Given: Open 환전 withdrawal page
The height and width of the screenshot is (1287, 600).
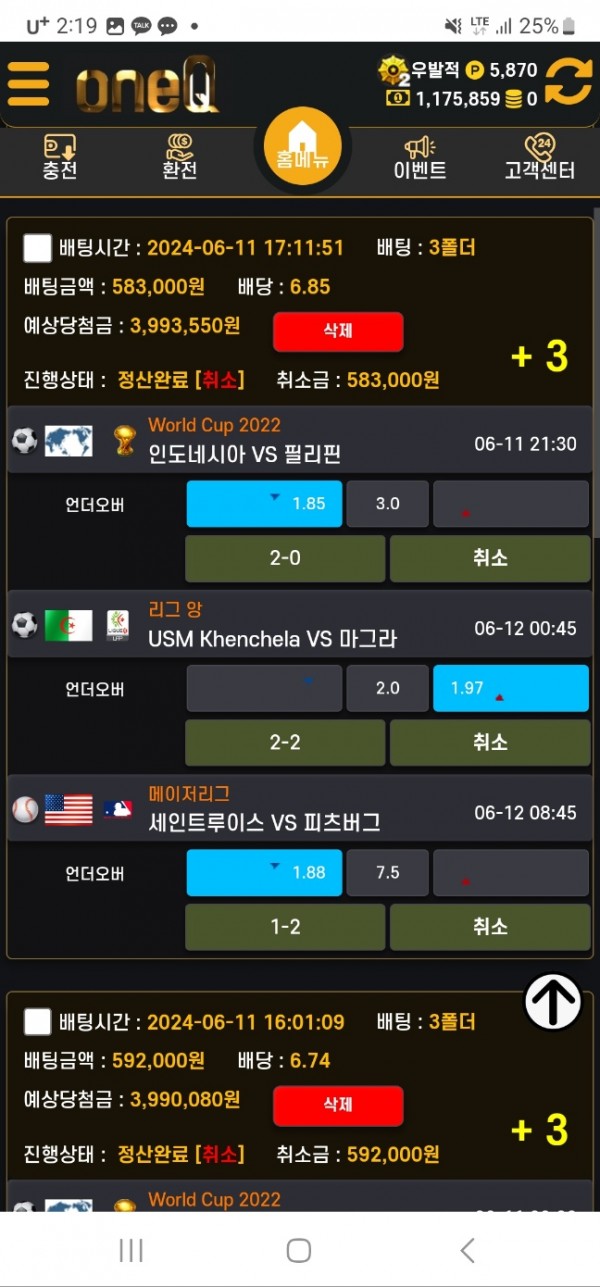Looking at the screenshot, I should point(180,157).
